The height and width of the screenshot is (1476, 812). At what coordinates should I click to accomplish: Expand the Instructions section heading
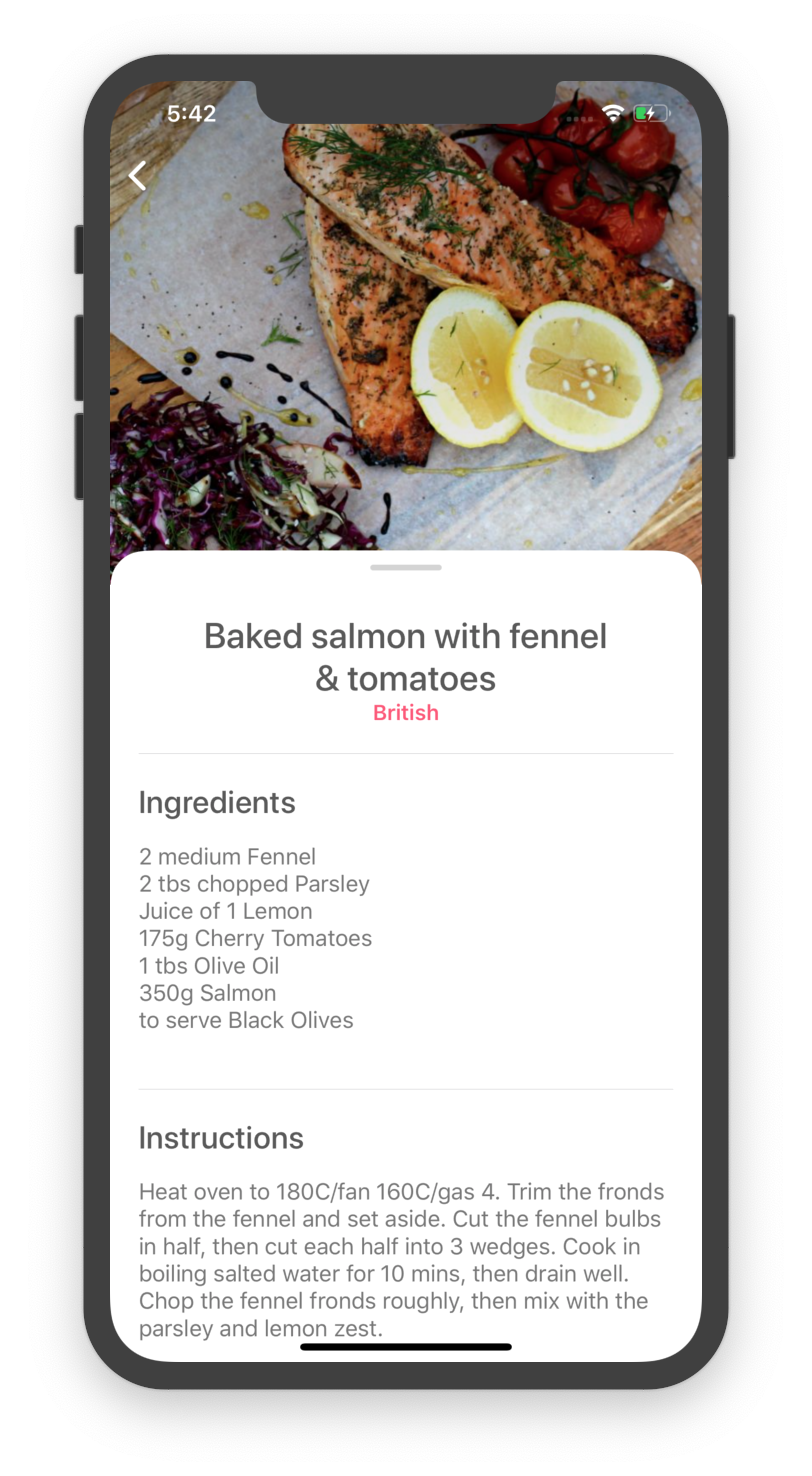222,1138
